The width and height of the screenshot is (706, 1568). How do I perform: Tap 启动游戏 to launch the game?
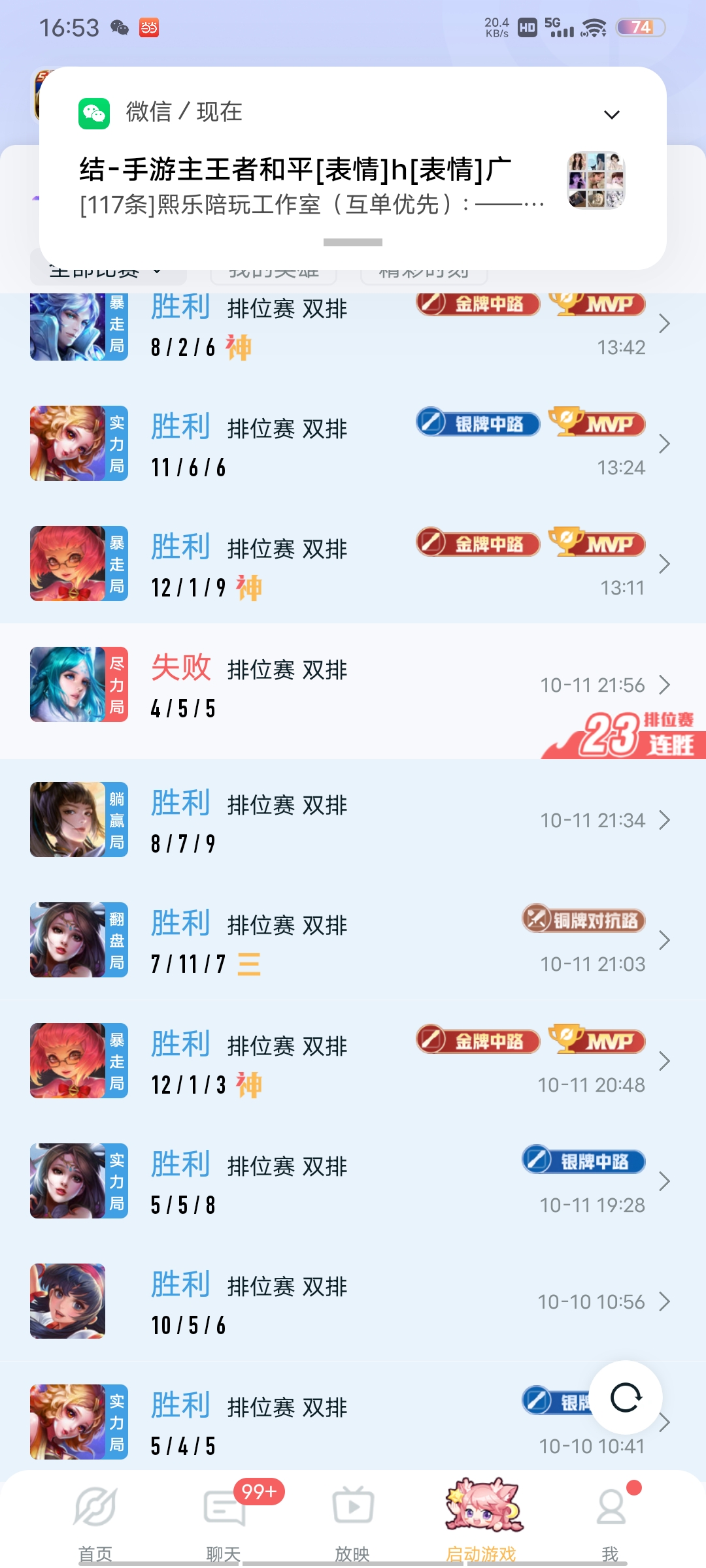point(482,1522)
